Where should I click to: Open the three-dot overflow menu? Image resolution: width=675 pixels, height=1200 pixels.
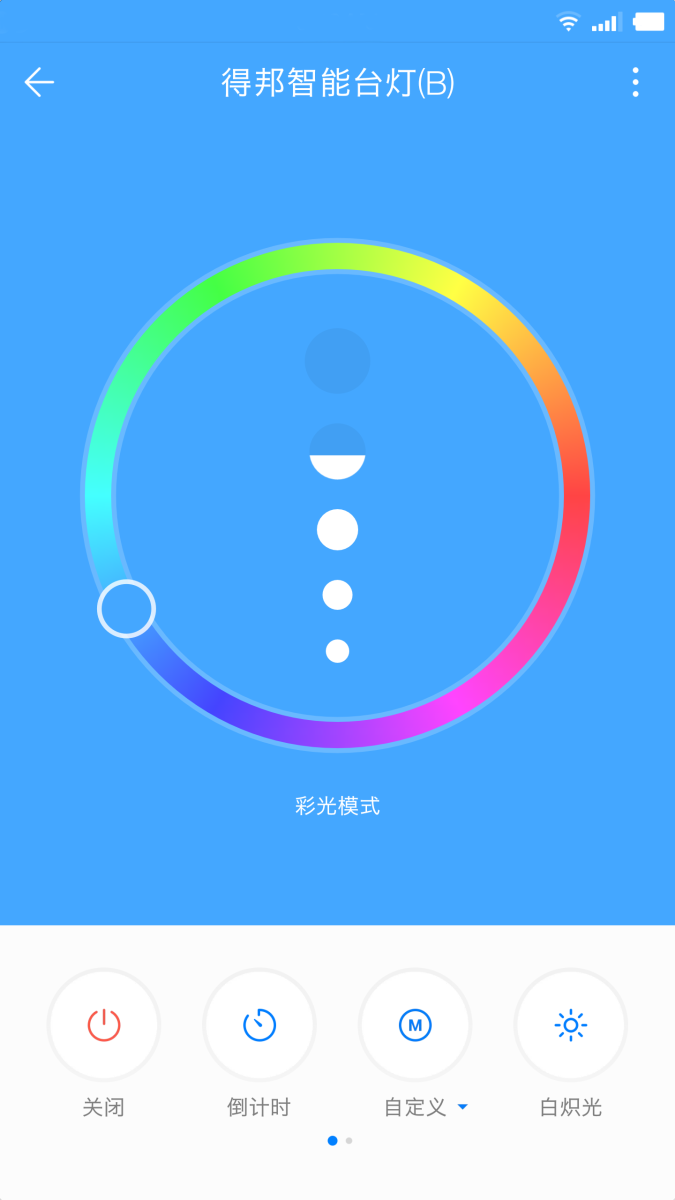click(x=635, y=82)
